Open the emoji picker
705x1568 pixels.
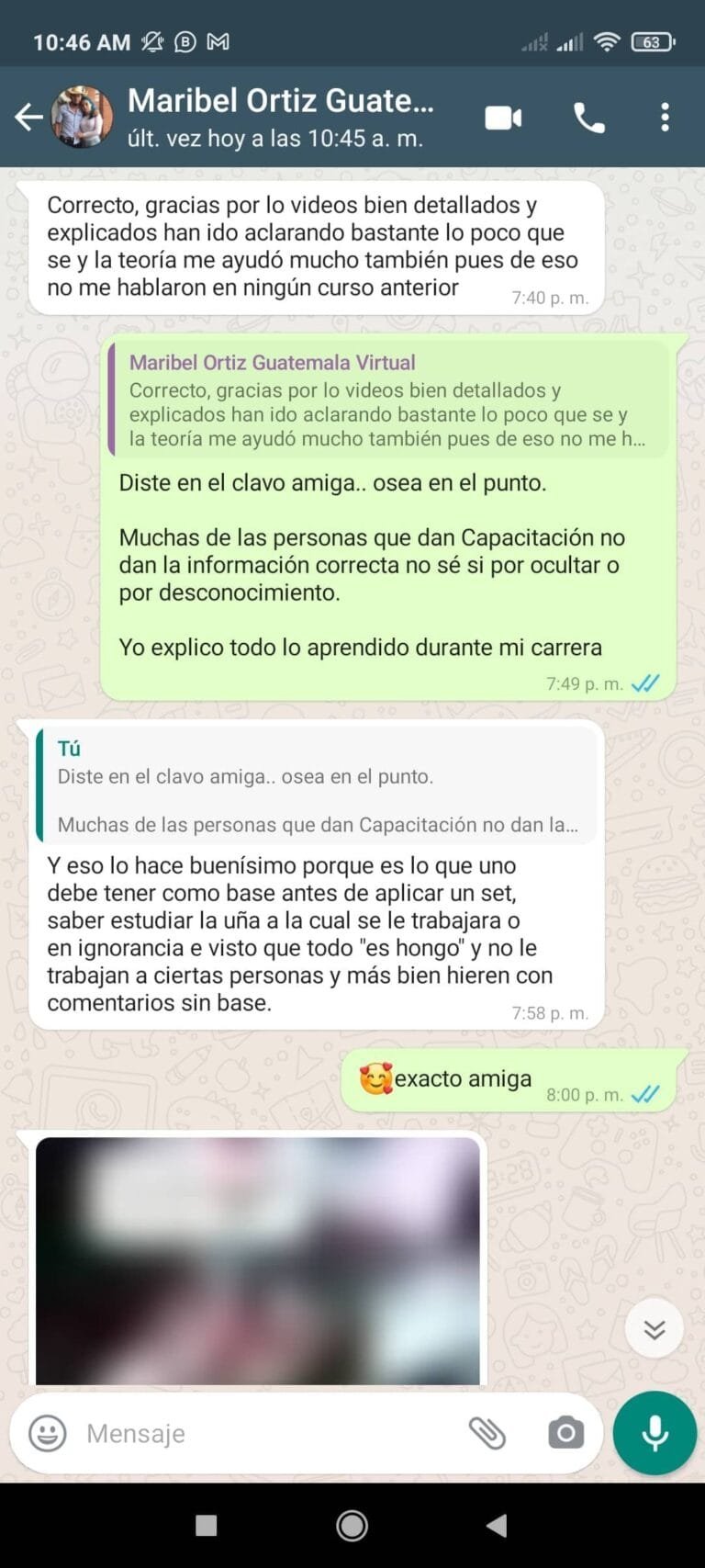coord(46,1432)
